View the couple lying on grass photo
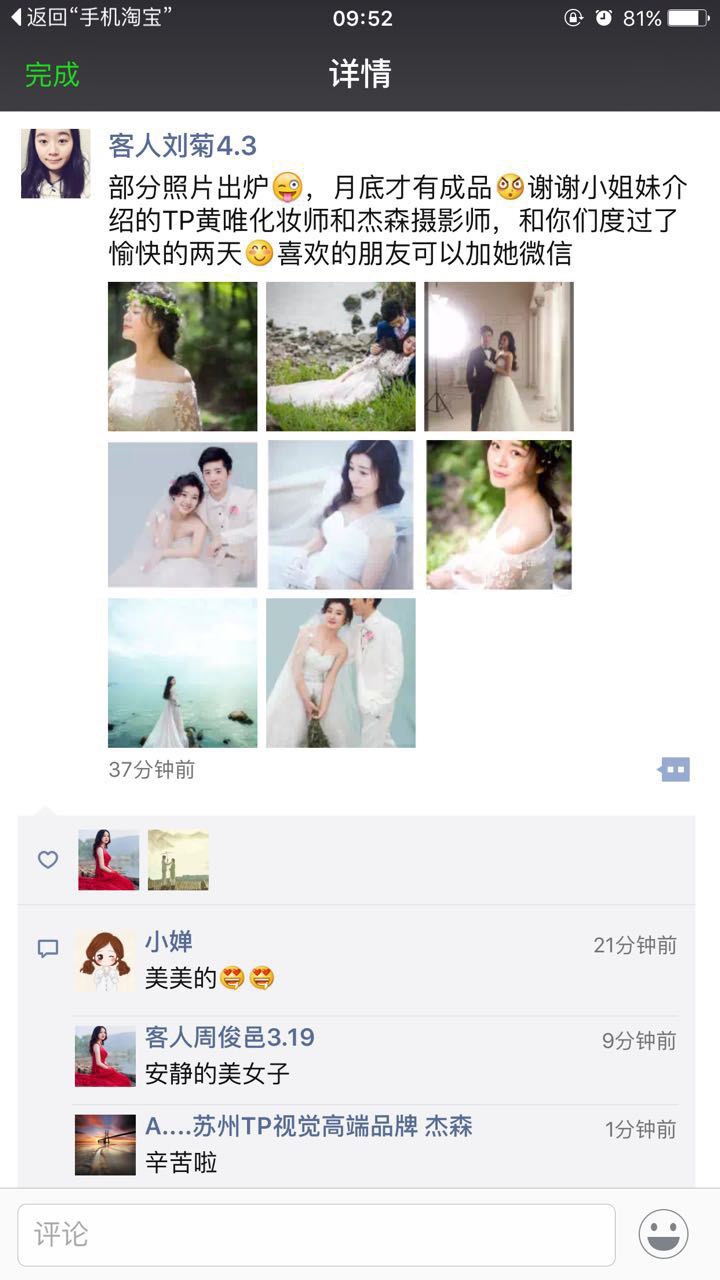This screenshot has width=720, height=1280. (x=340, y=356)
